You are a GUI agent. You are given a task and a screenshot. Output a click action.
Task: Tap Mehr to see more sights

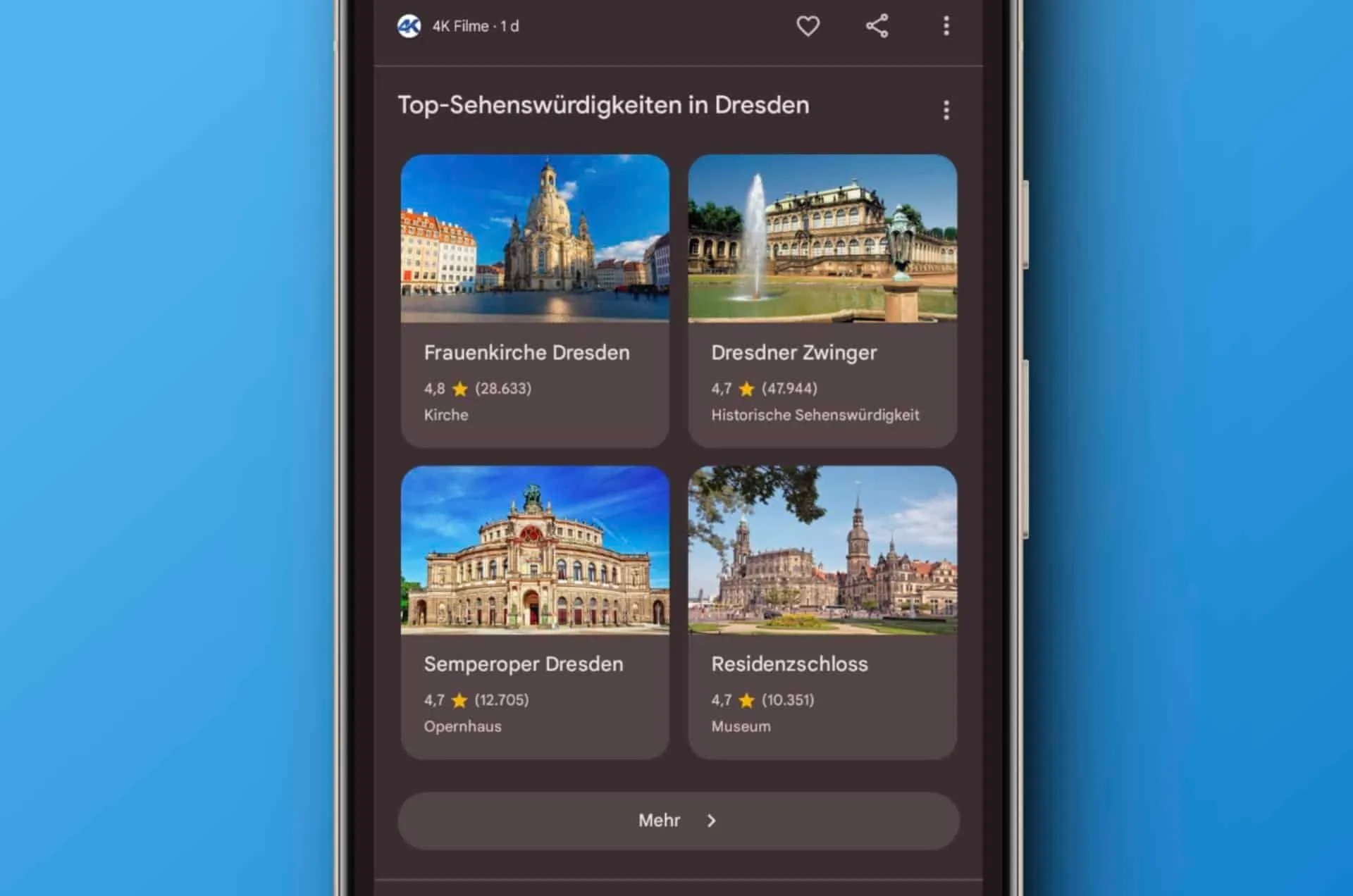(678, 821)
